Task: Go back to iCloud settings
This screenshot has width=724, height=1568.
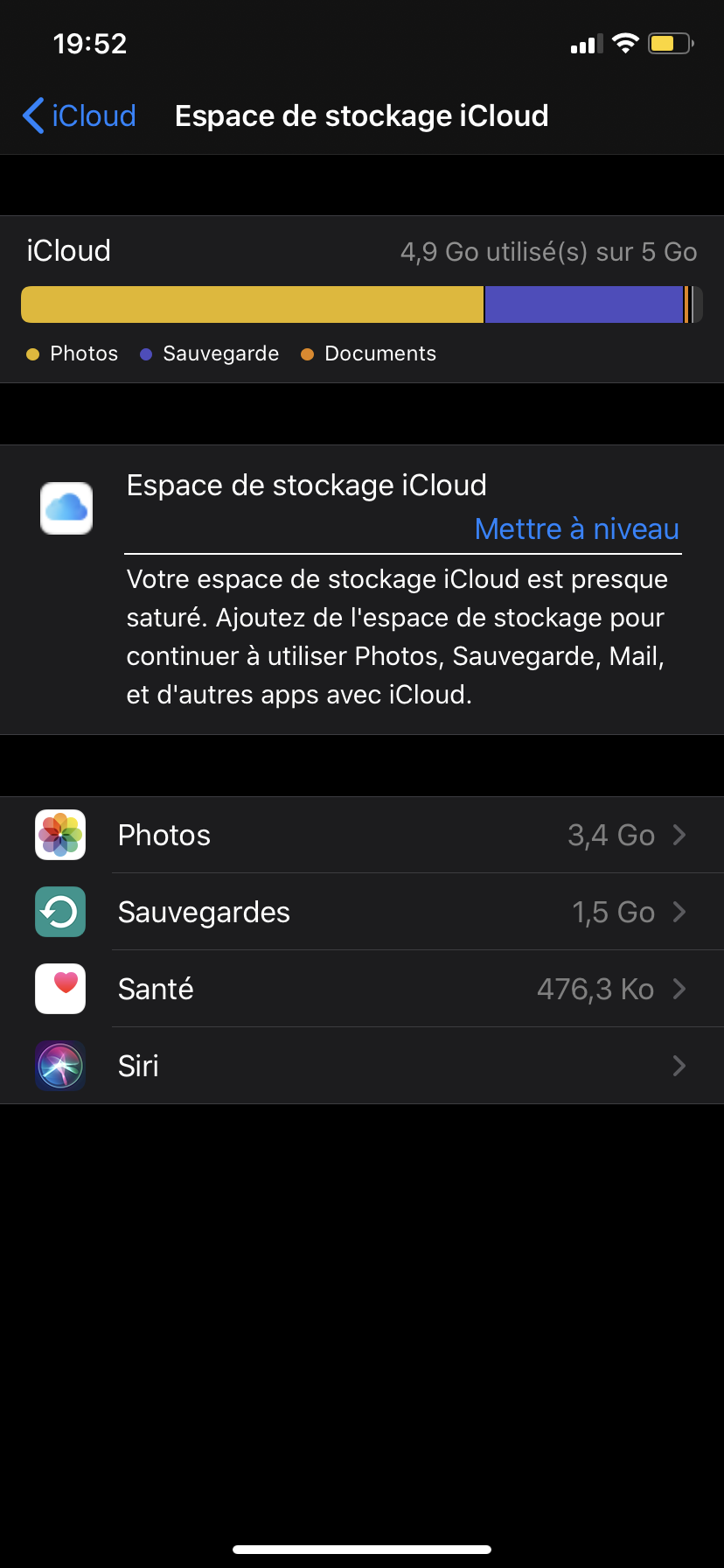Action: (x=80, y=115)
